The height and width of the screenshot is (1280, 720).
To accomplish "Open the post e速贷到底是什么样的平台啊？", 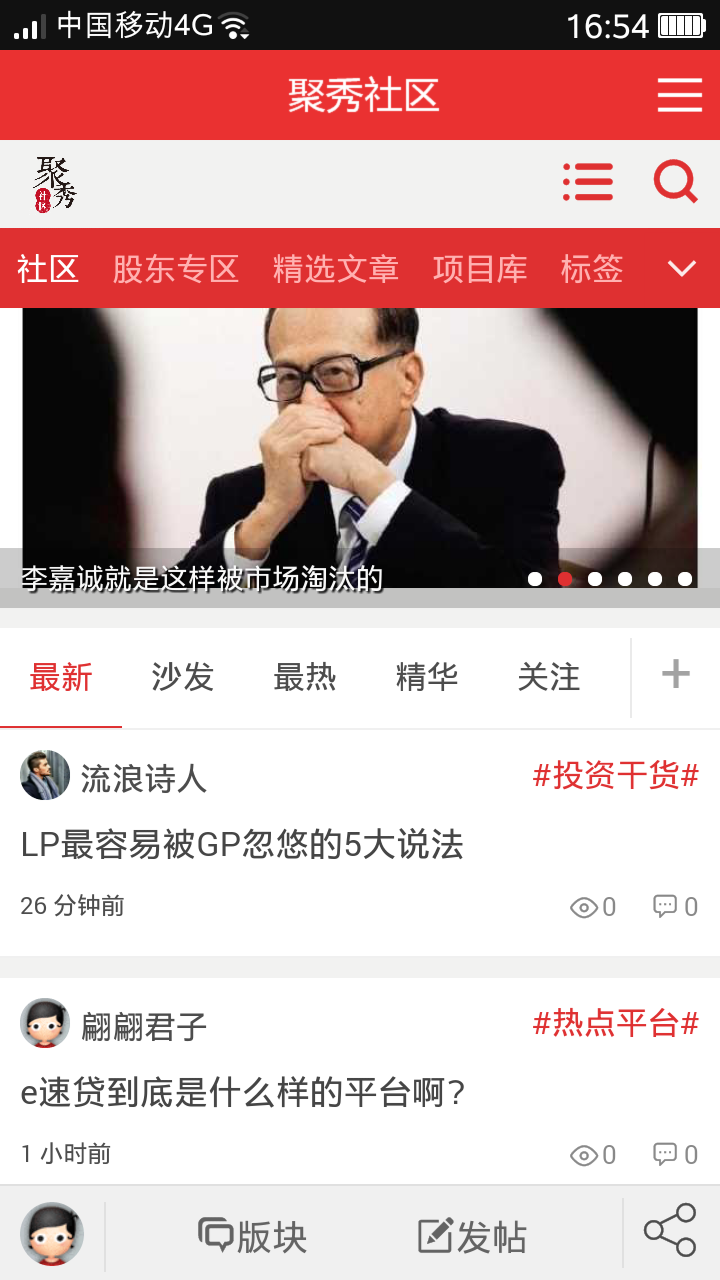I will click(x=244, y=1094).
